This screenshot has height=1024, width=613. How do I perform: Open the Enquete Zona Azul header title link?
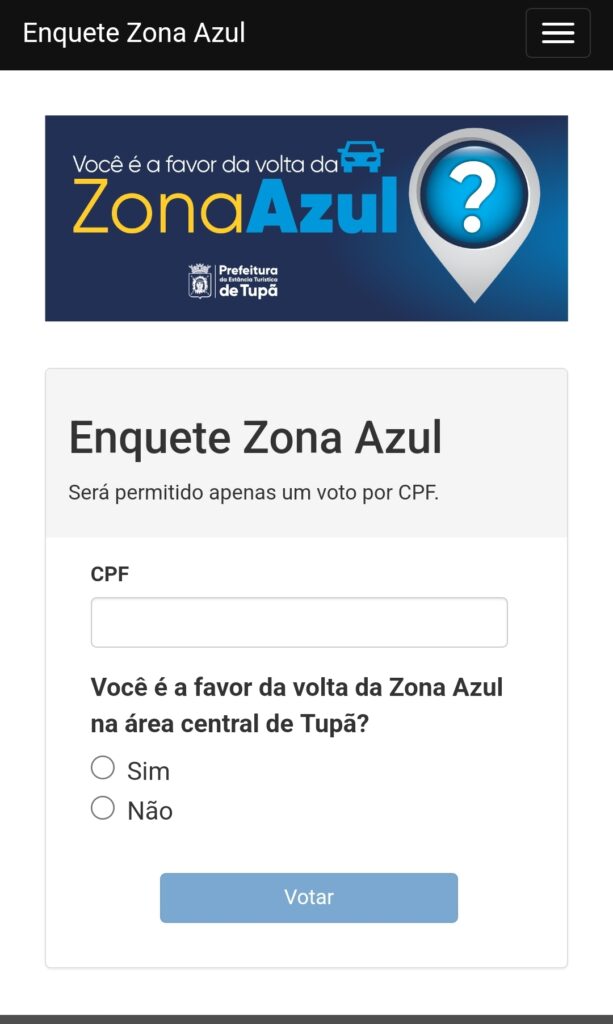(134, 33)
